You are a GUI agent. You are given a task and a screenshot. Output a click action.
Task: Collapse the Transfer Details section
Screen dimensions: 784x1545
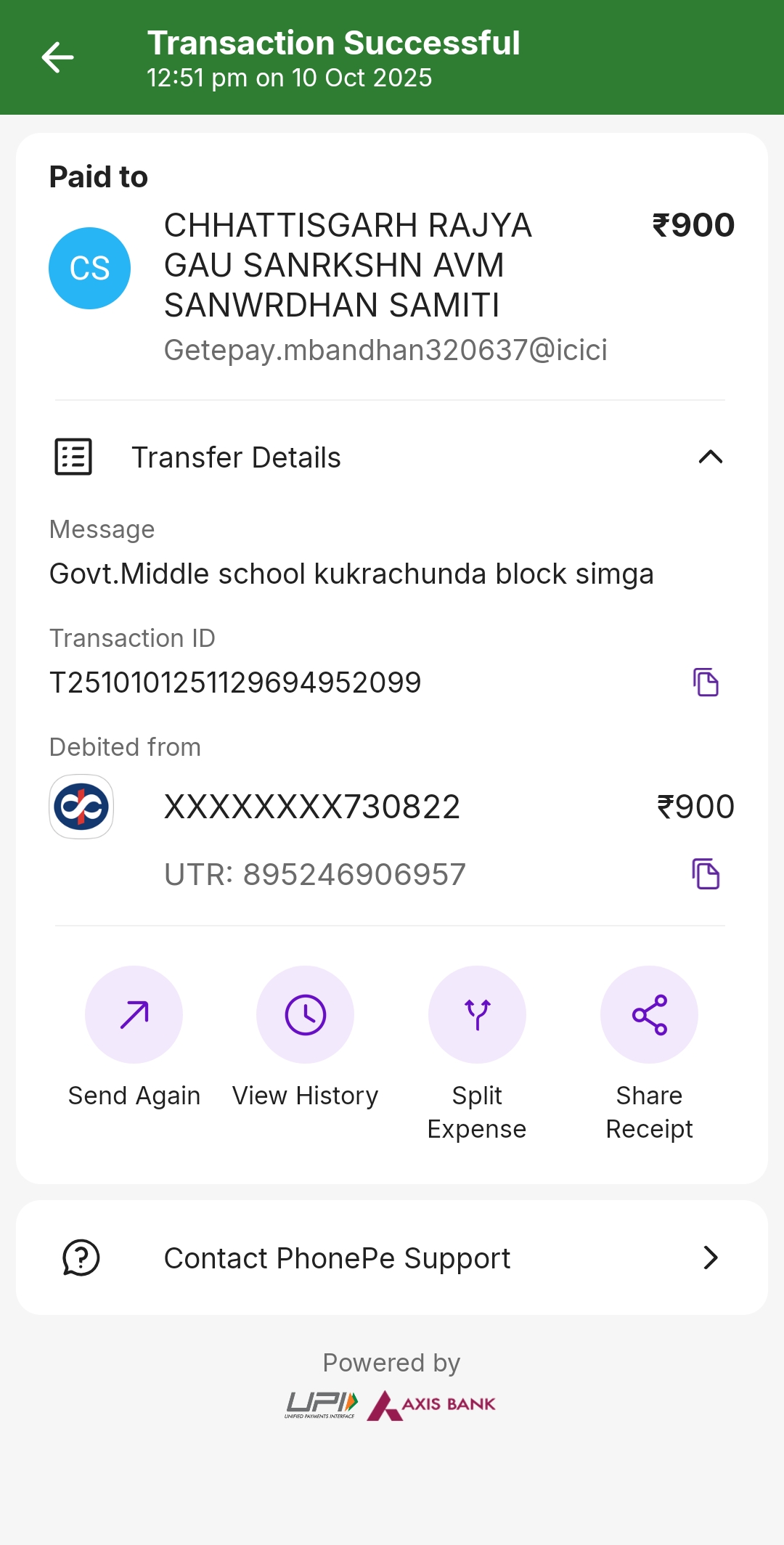click(x=710, y=457)
